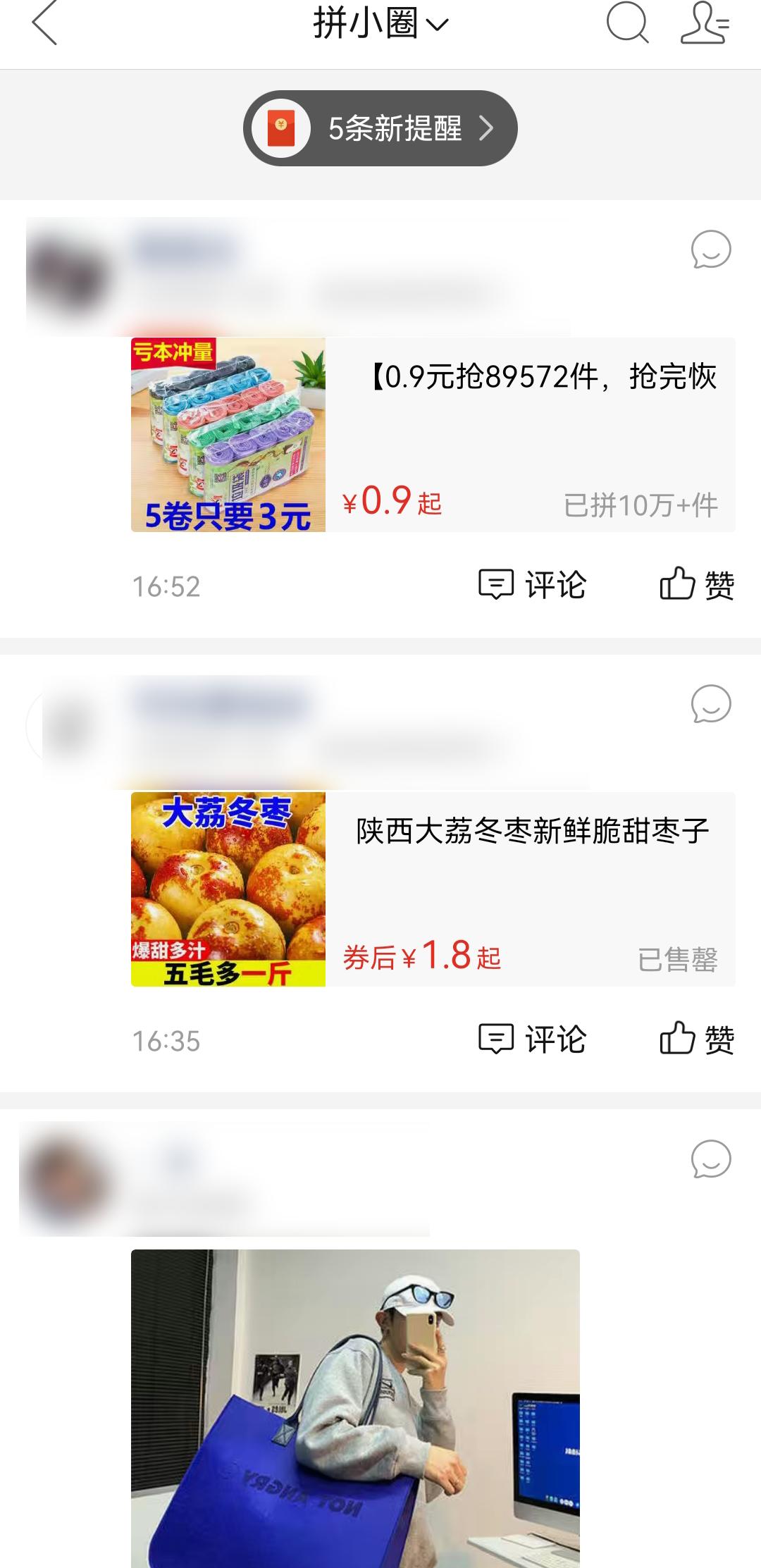Message the poster of the blue bag photo

710,1159
